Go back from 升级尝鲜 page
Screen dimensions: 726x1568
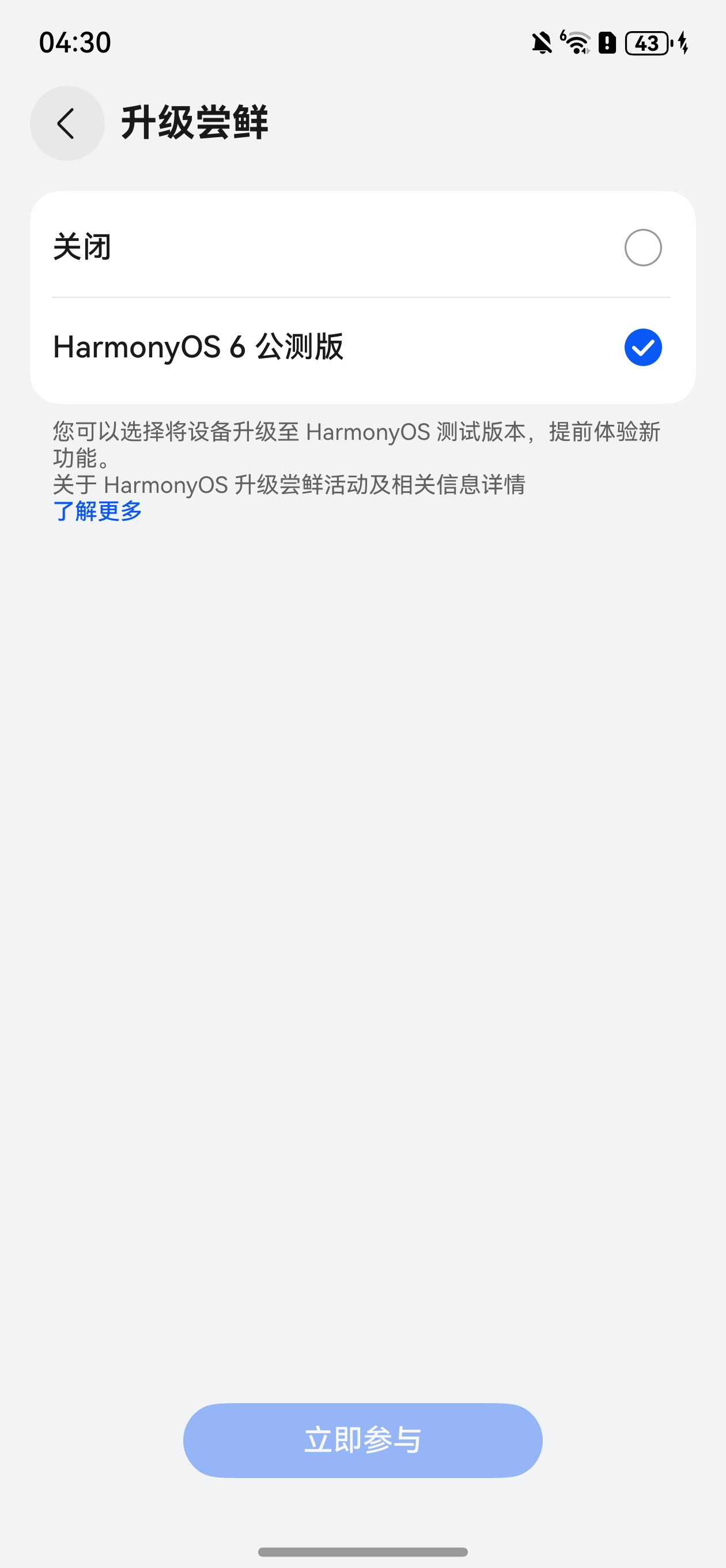pyautogui.click(x=67, y=123)
